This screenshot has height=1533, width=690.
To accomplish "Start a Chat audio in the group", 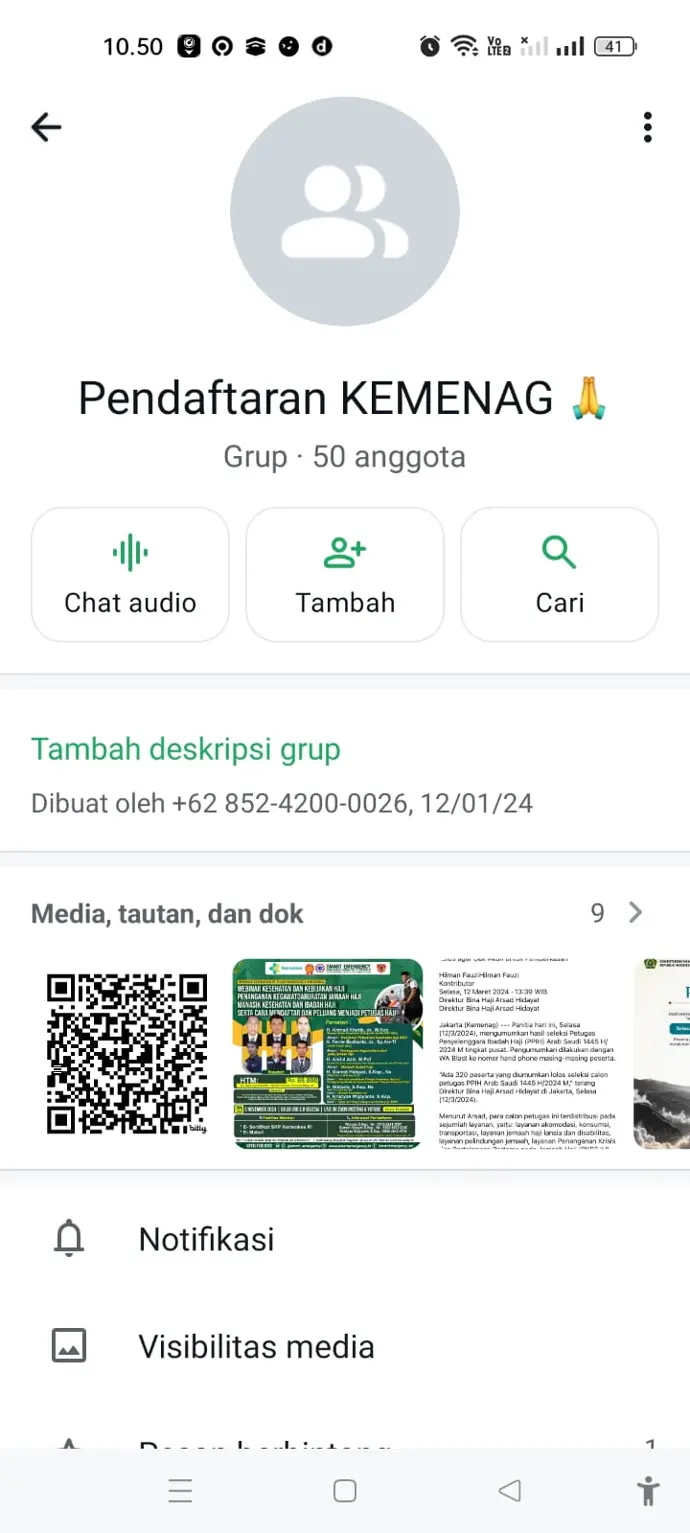I will [130, 574].
